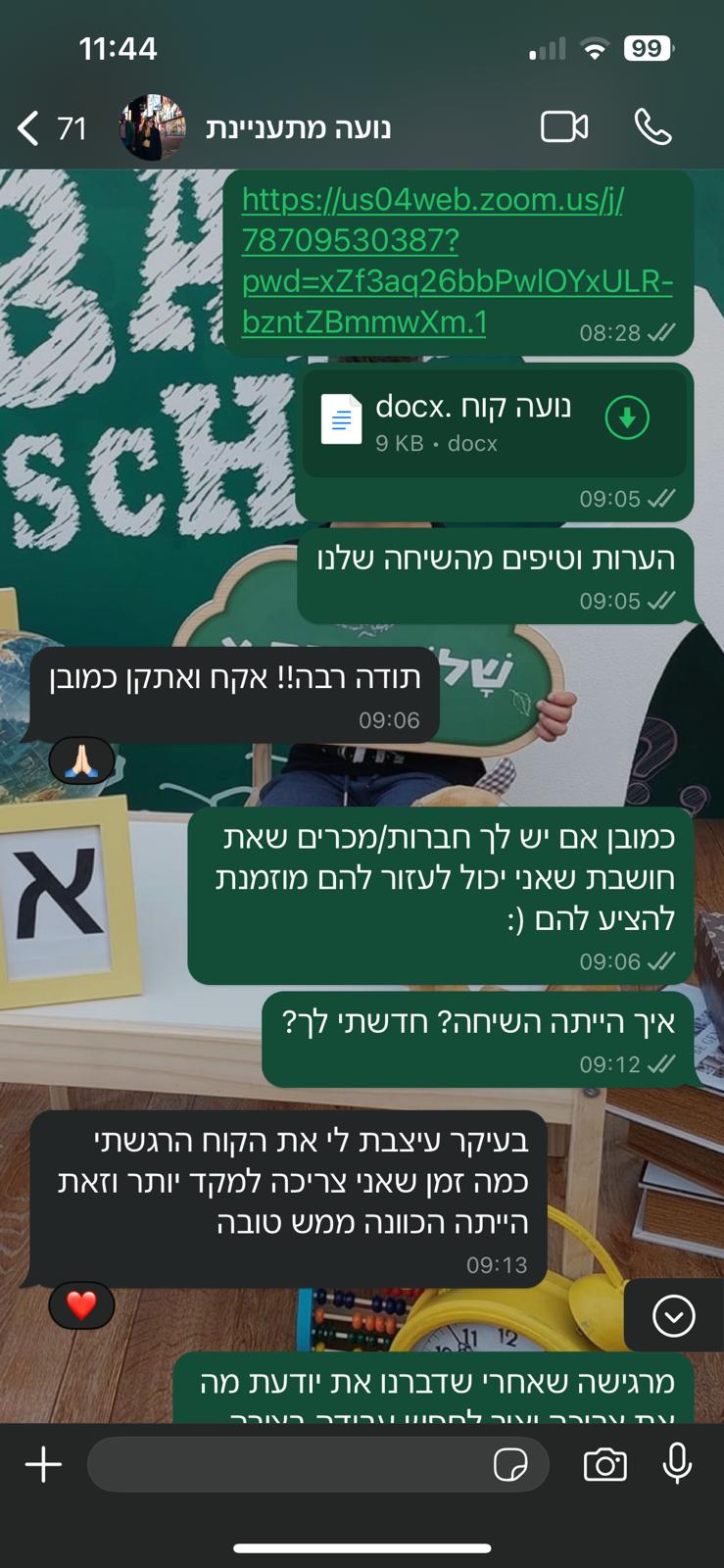Open the attachments plus menu
Screen dimensions: 724x1568
click(x=43, y=1465)
